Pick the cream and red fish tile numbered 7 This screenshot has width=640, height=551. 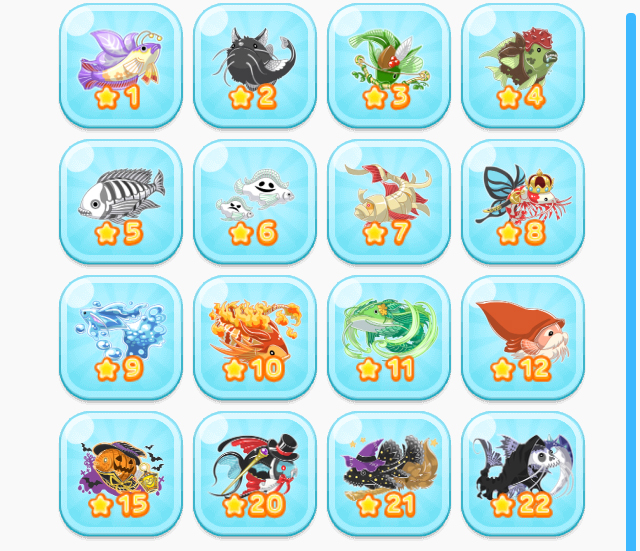[x=388, y=201]
